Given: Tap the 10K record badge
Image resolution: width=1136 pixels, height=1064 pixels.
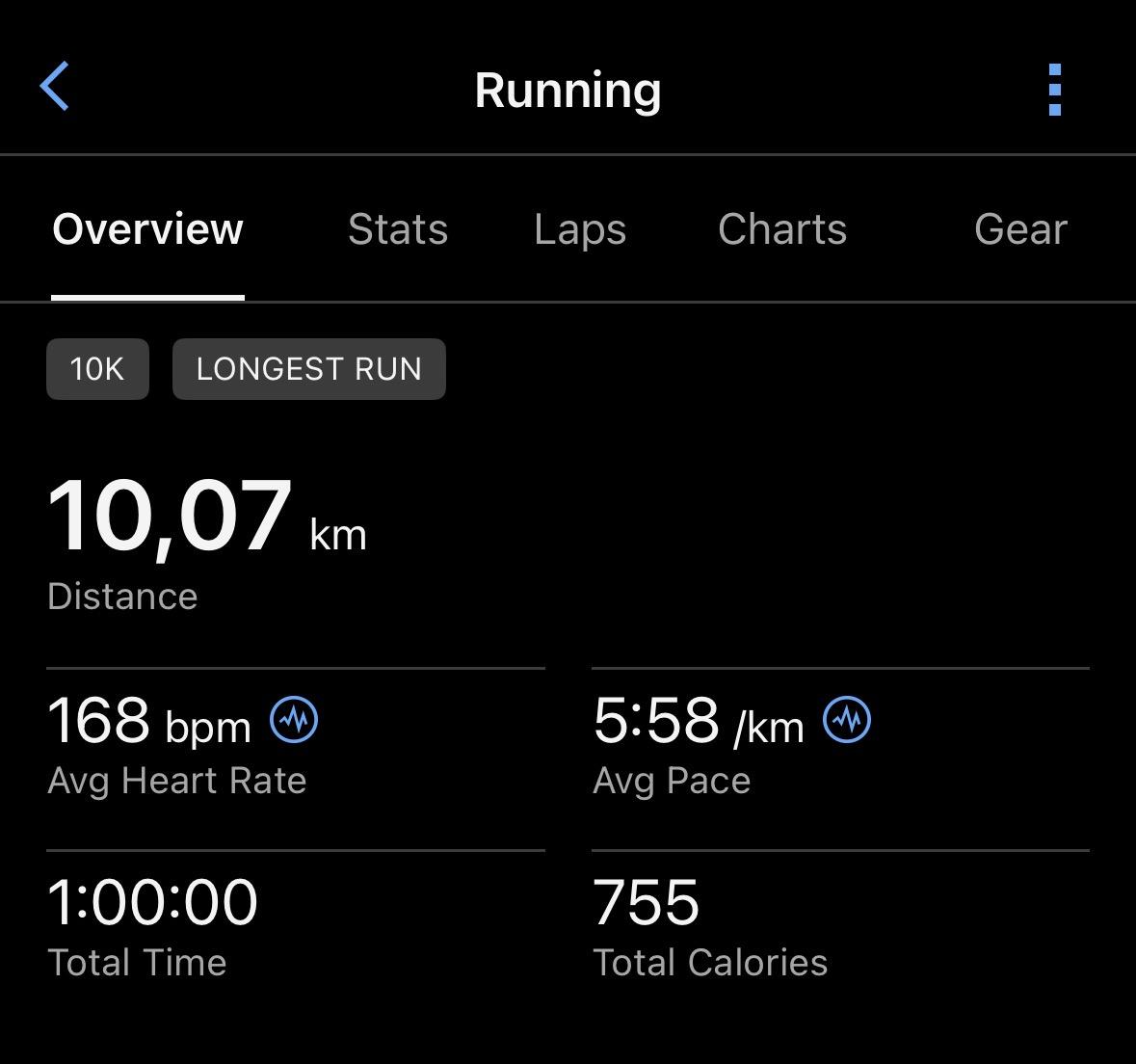Looking at the screenshot, I should tap(97, 369).
